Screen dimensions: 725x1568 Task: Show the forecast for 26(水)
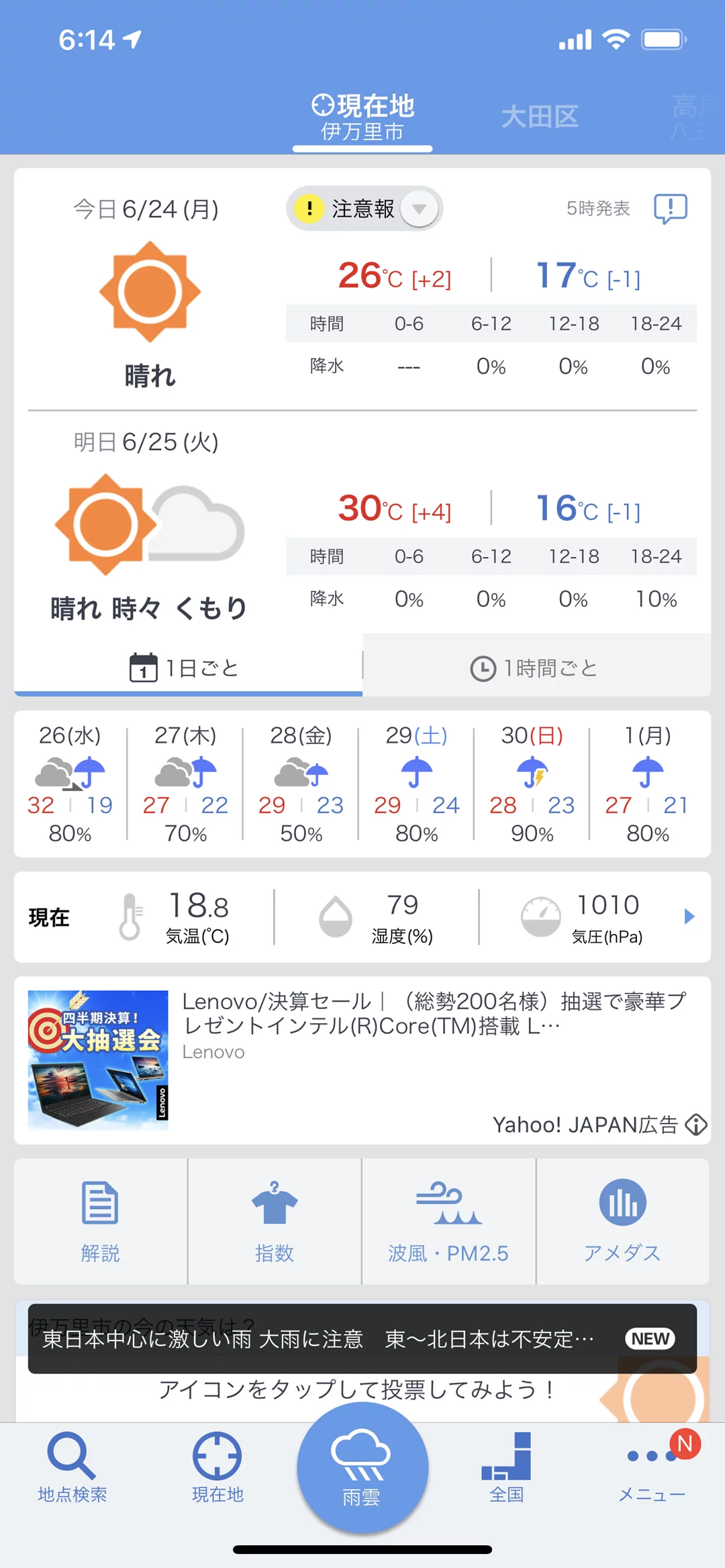point(70,784)
